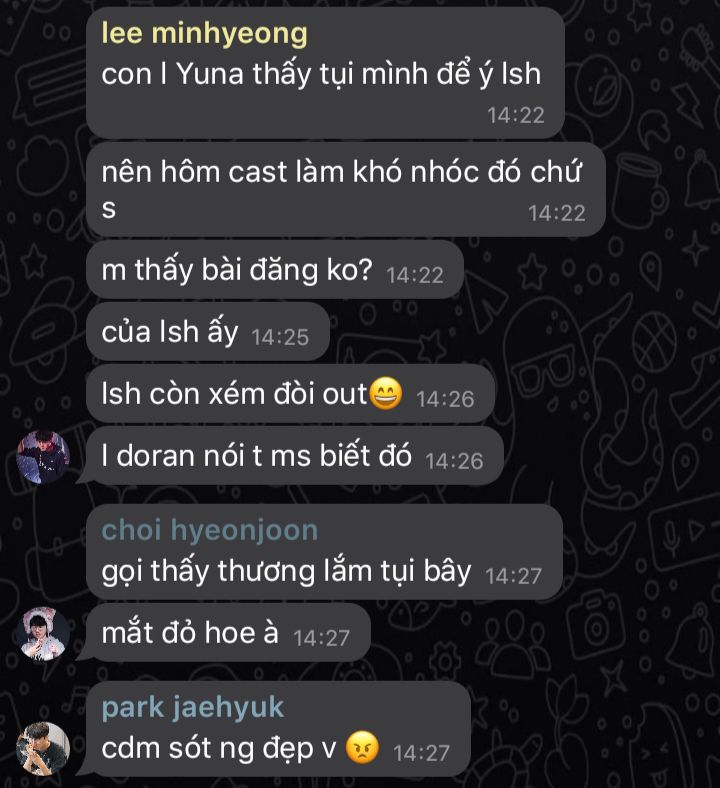Open park jaehyuk's profile via the name label
This screenshot has width=720, height=788.
[x=192, y=707]
